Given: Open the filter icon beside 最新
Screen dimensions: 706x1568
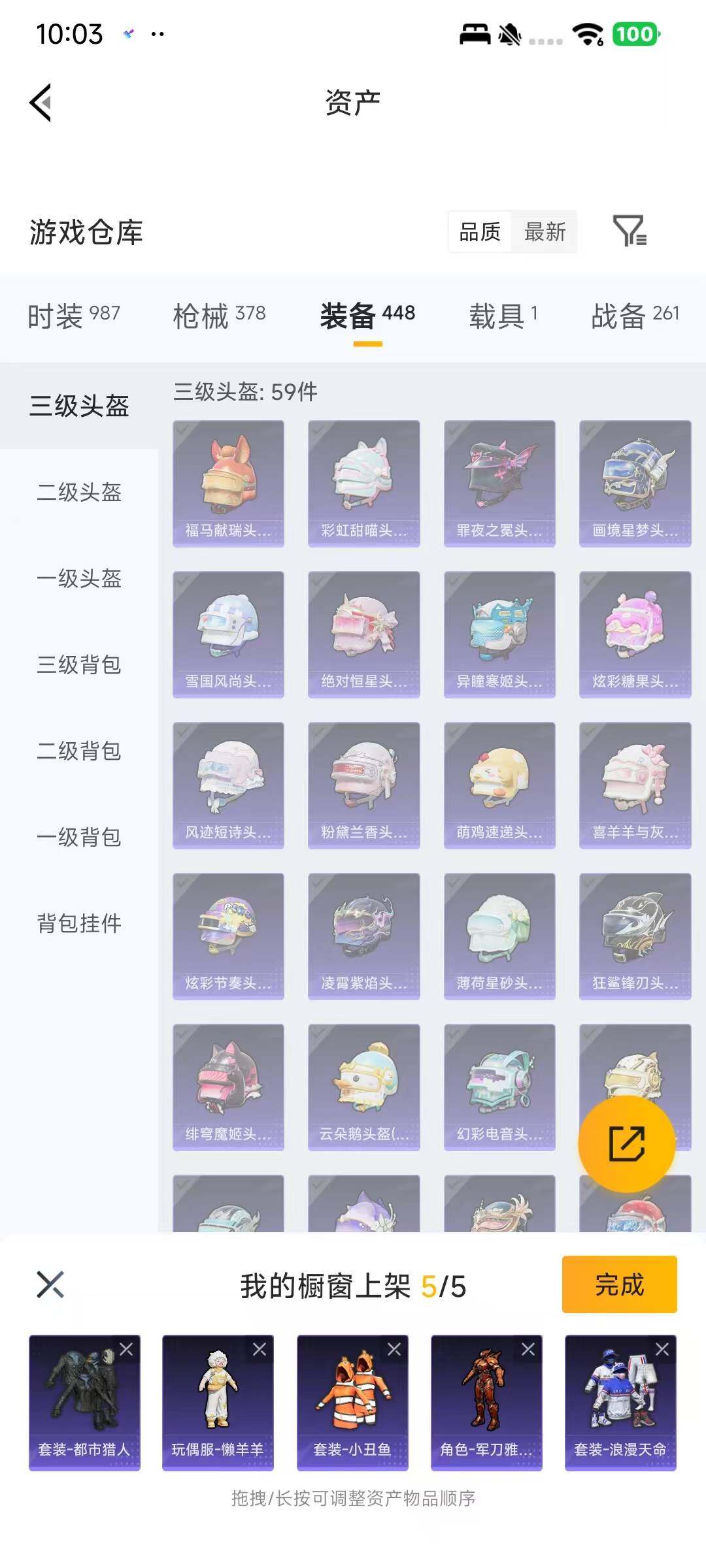Looking at the screenshot, I should pyautogui.click(x=630, y=231).
